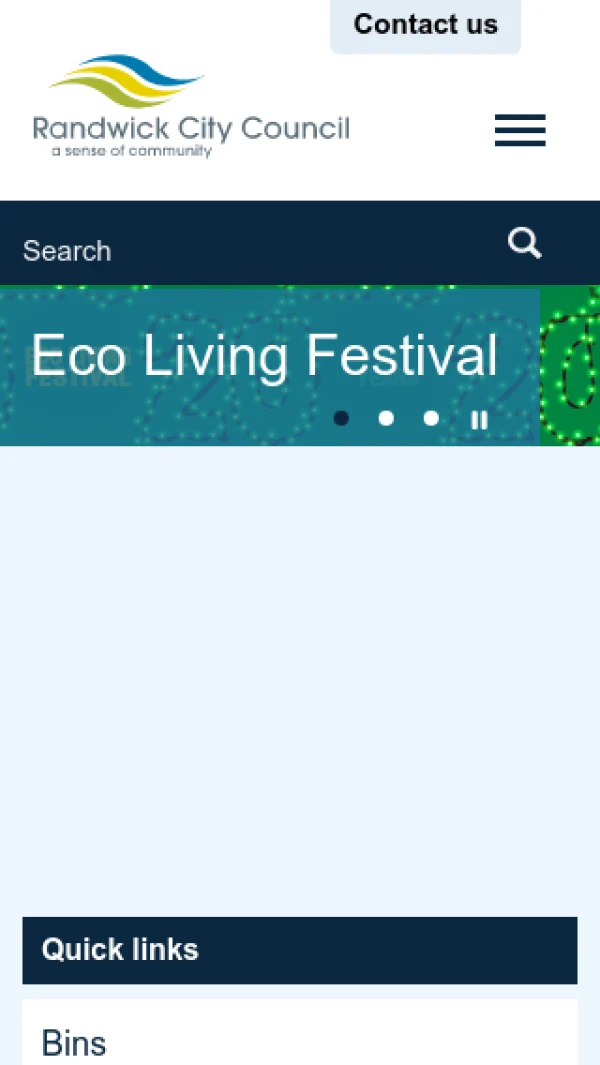The image size is (600, 1065).
Task: Tap the Contact us button
Action: point(425,24)
